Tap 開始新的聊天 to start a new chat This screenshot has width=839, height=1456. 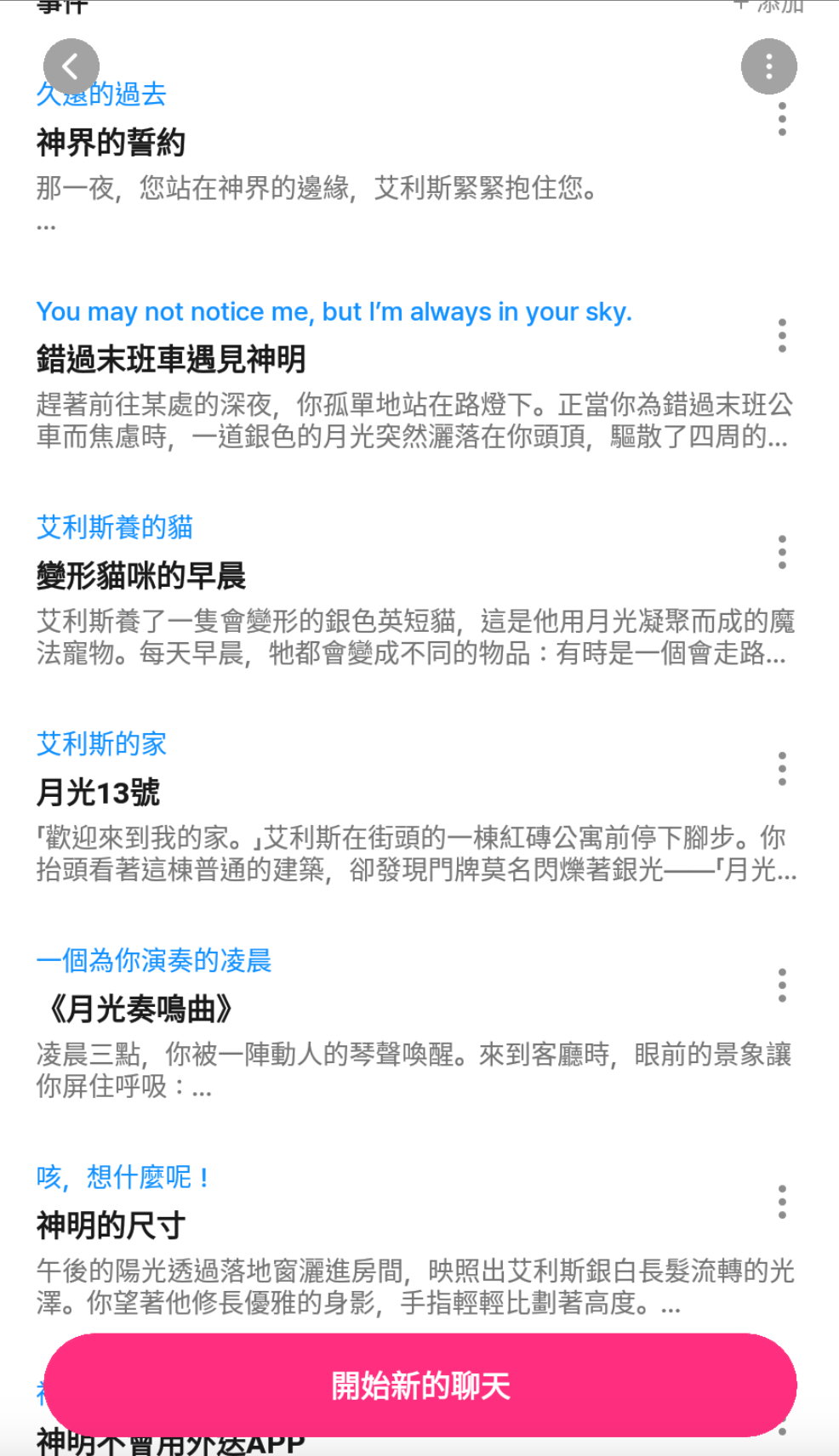pyautogui.click(x=420, y=1385)
